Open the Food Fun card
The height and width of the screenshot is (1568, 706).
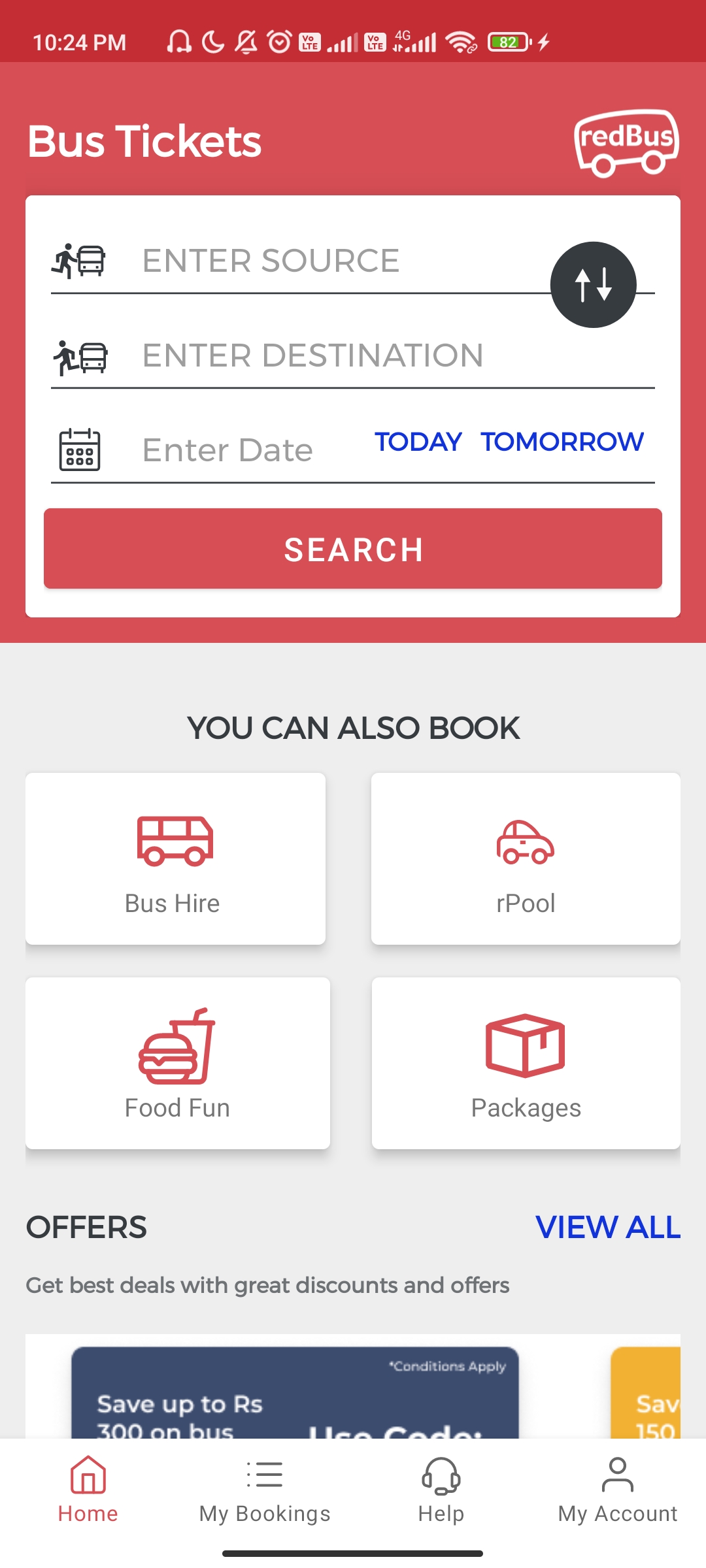click(177, 1063)
